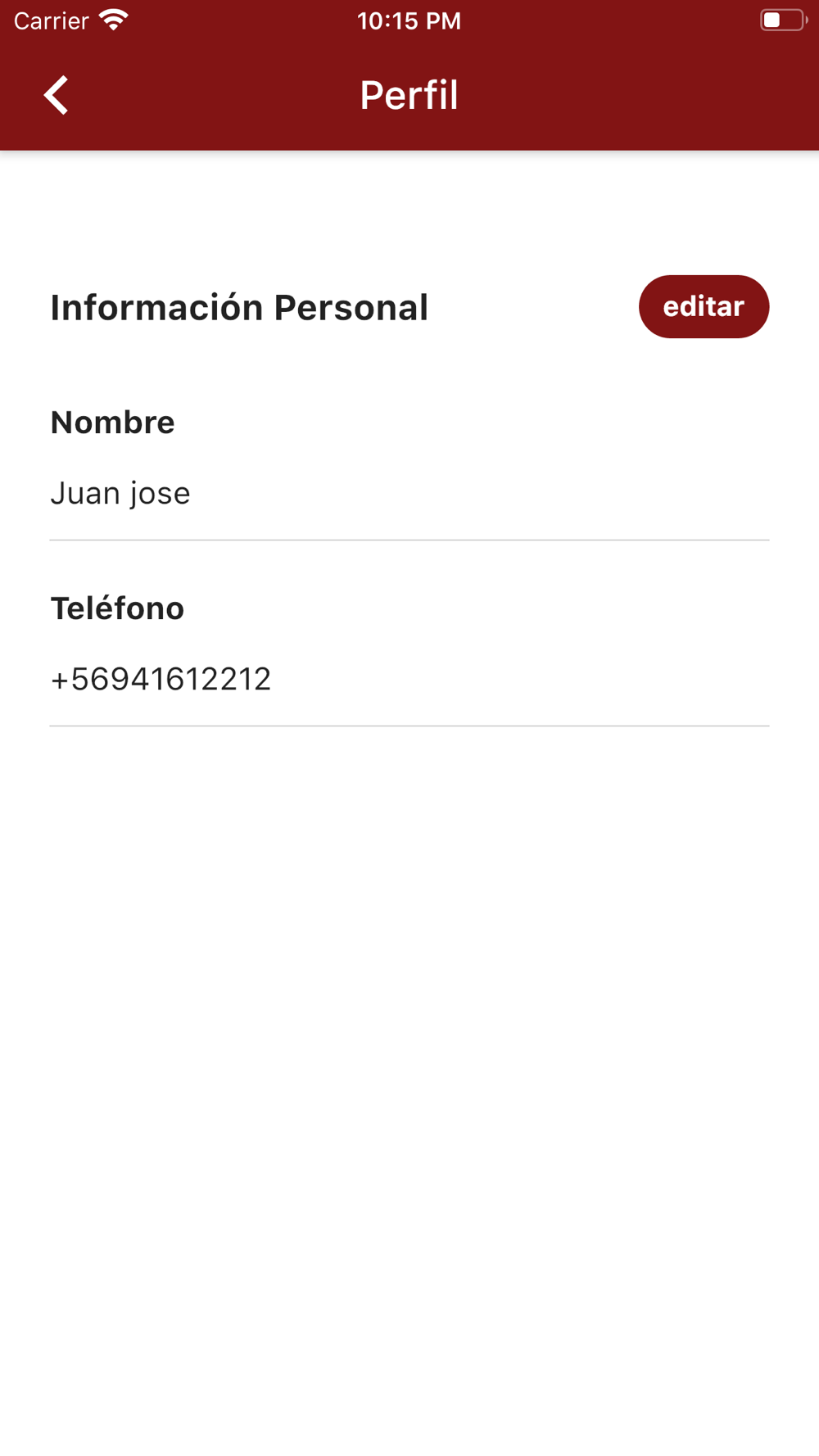This screenshot has height=1456, width=819.
Task: Tap the editar button
Action: [703, 306]
